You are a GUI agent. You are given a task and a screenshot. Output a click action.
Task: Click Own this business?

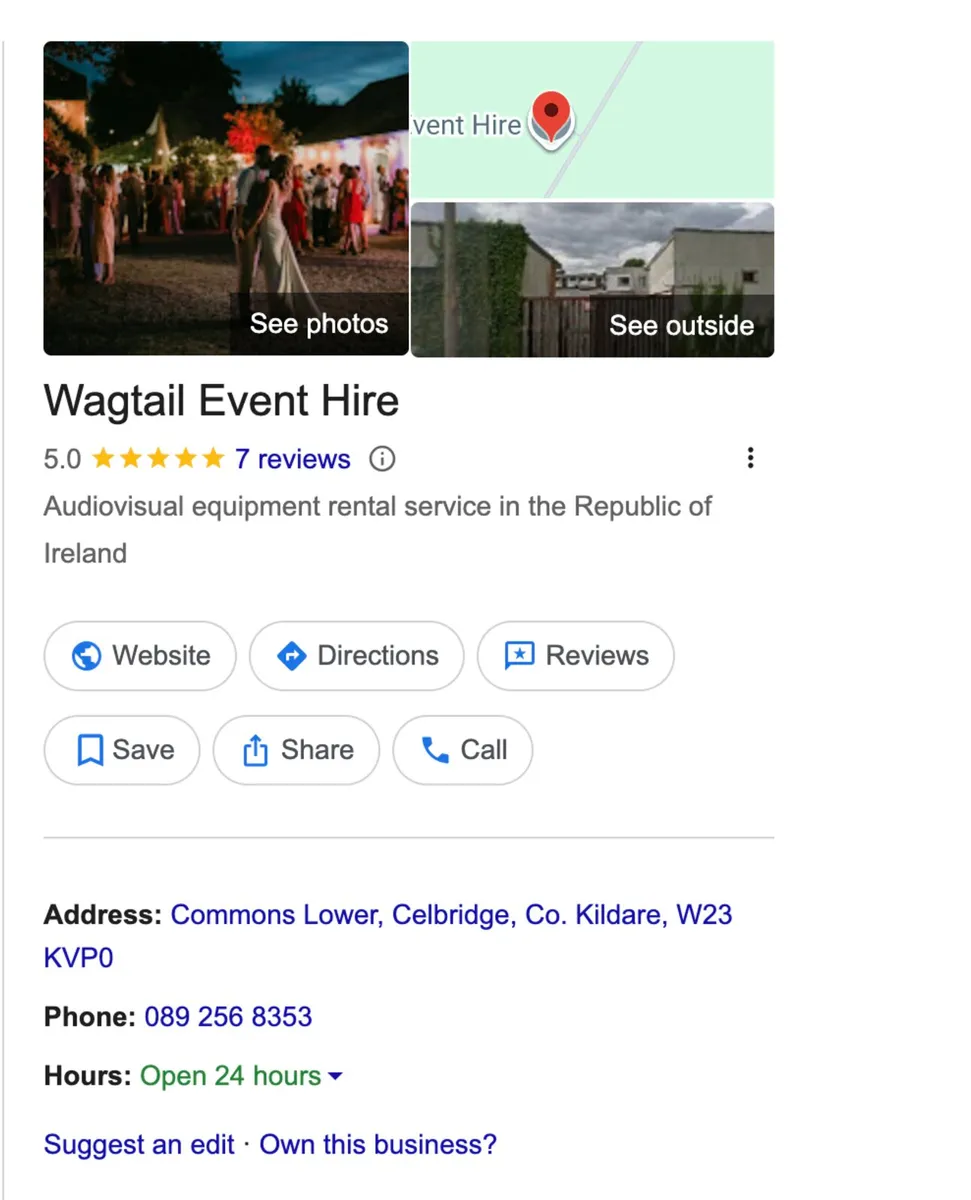[377, 1144]
